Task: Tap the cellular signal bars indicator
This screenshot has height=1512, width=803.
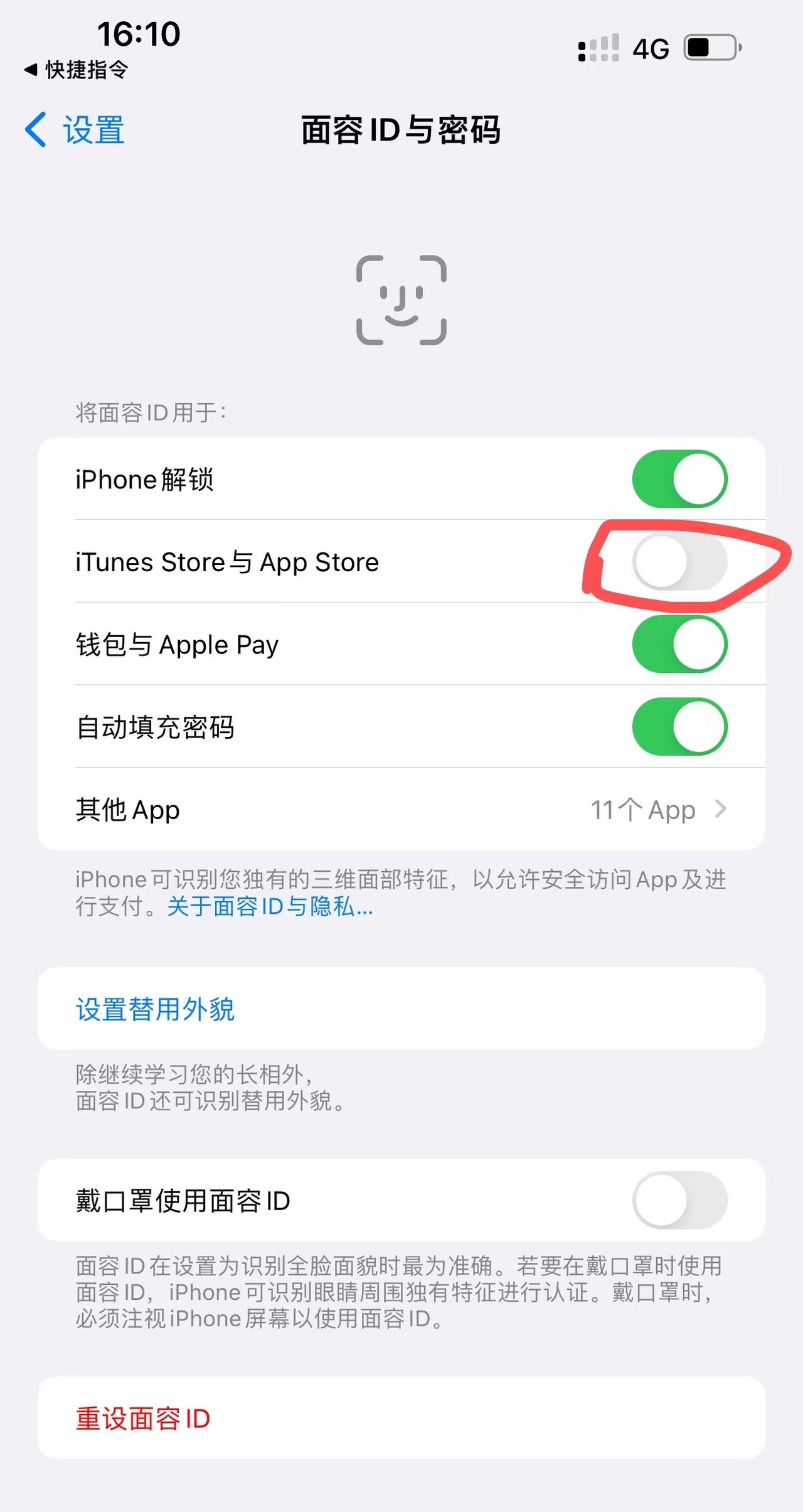Action: point(597,47)
